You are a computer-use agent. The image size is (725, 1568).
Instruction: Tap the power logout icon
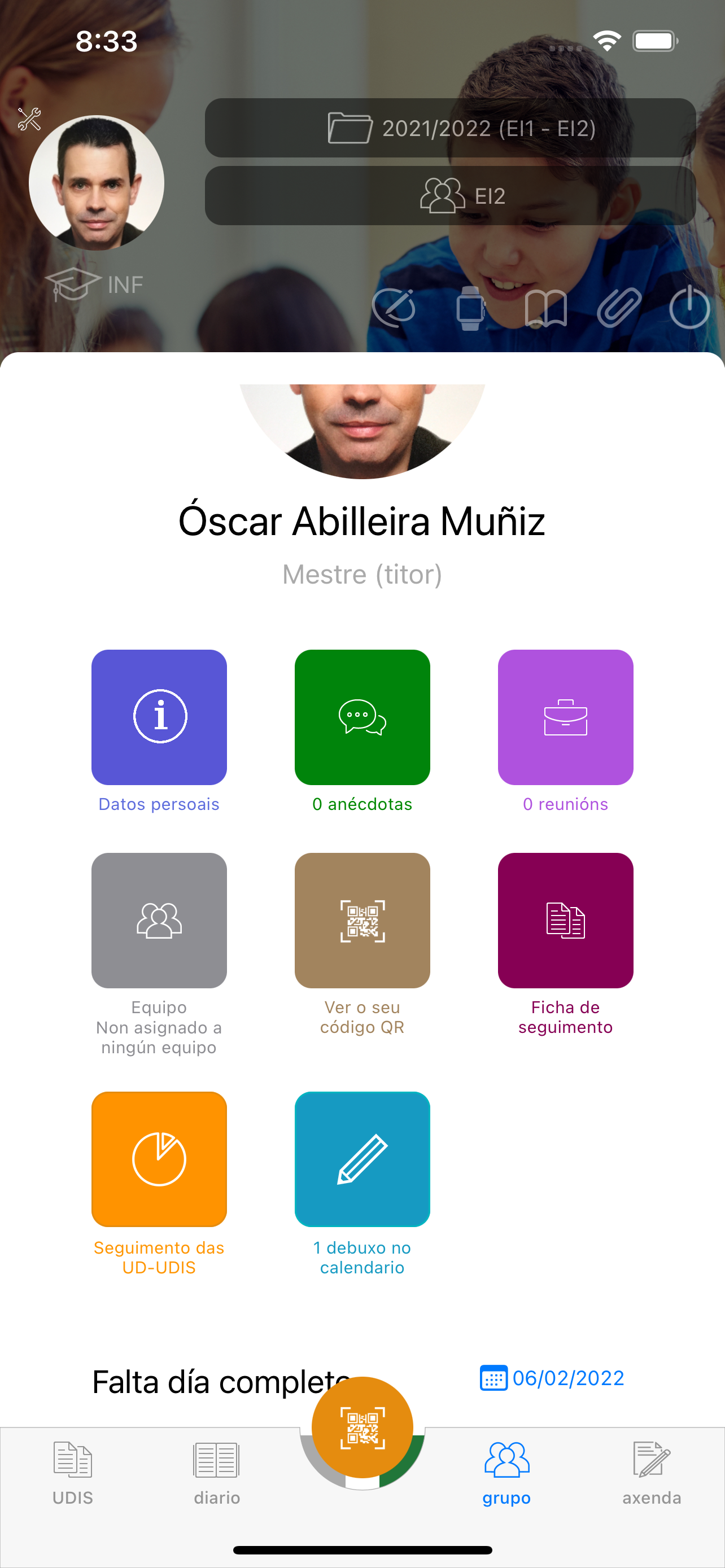point(689,308)
